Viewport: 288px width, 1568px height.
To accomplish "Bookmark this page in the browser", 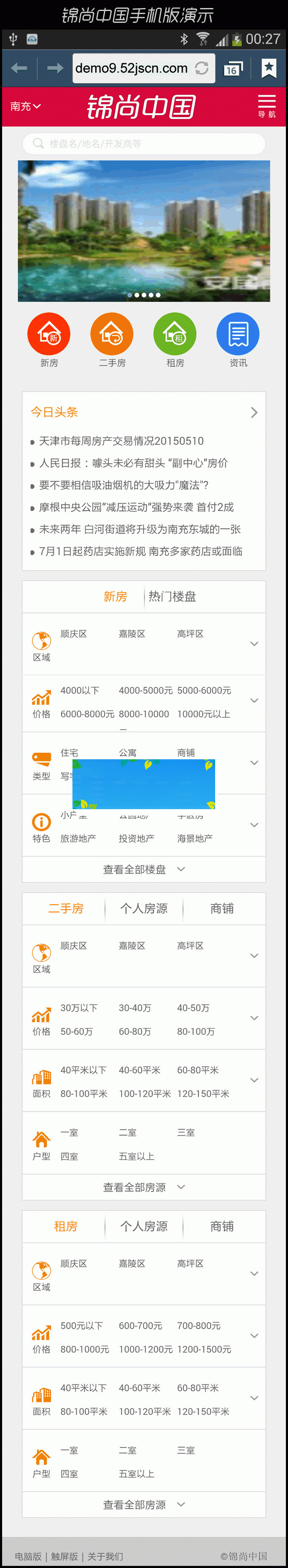I will (x=269, y=68).
